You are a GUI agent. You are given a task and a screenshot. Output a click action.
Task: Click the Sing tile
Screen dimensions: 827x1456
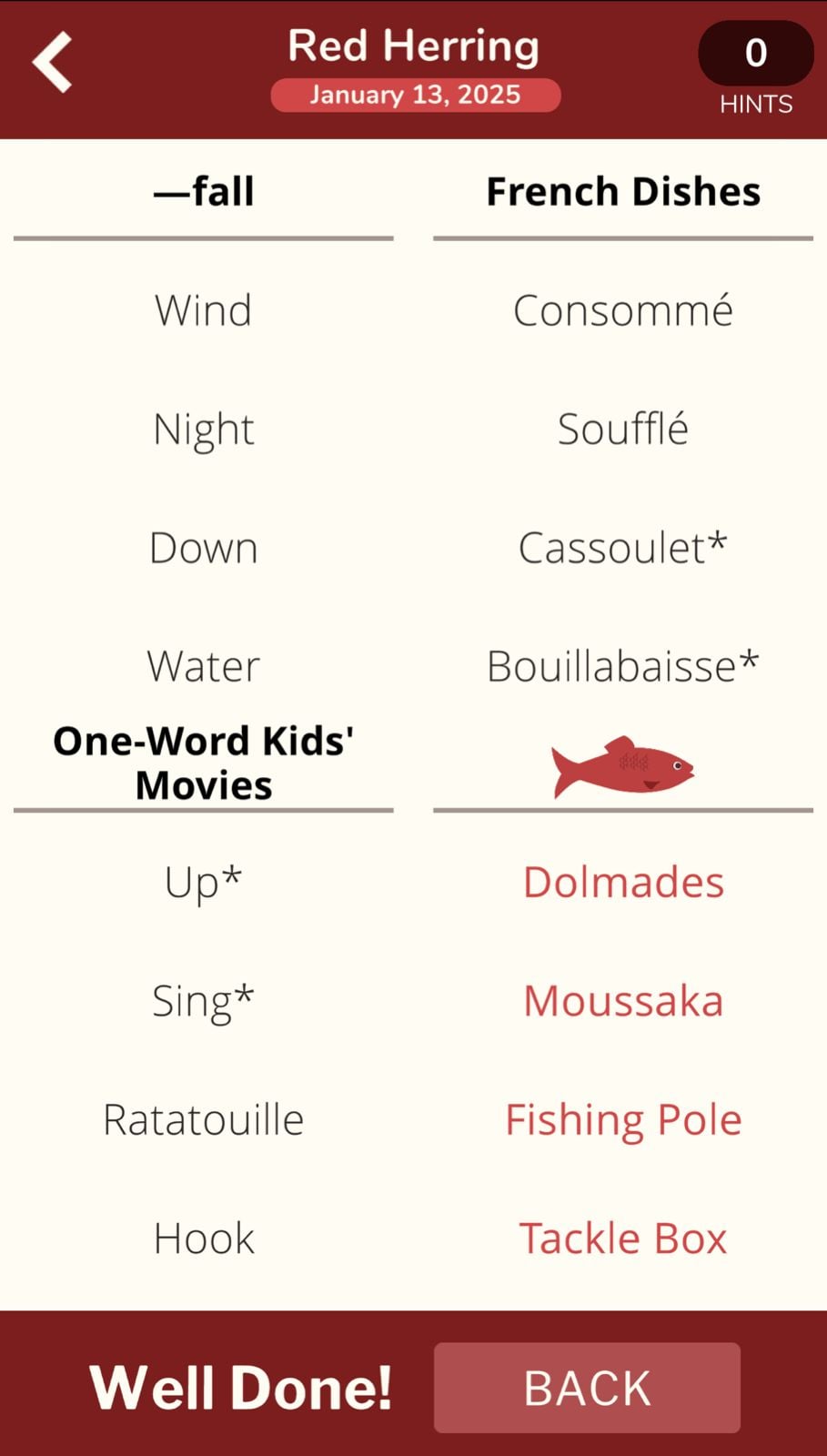coord(203,999)
